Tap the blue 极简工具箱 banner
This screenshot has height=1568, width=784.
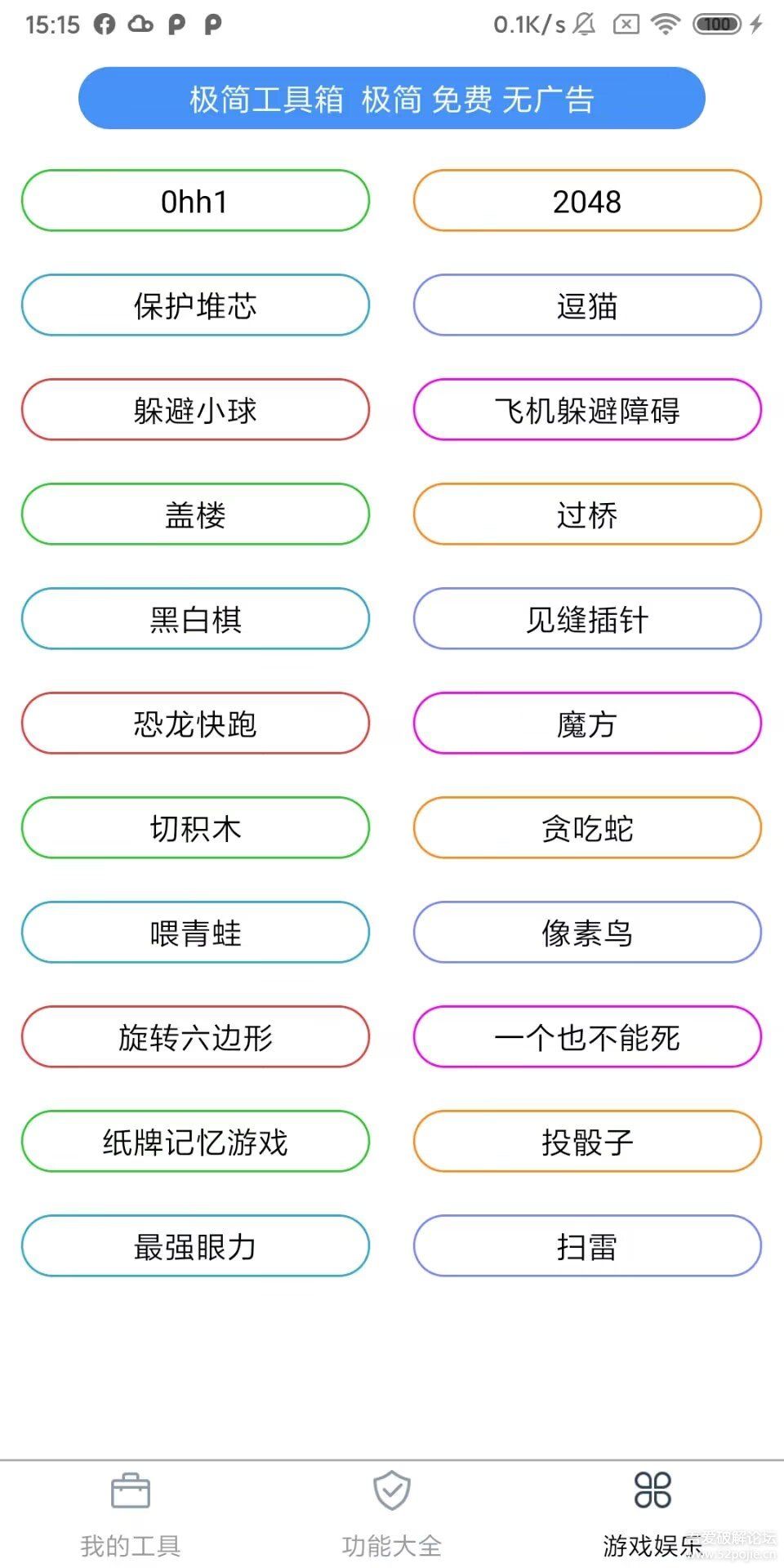point(391,98)
